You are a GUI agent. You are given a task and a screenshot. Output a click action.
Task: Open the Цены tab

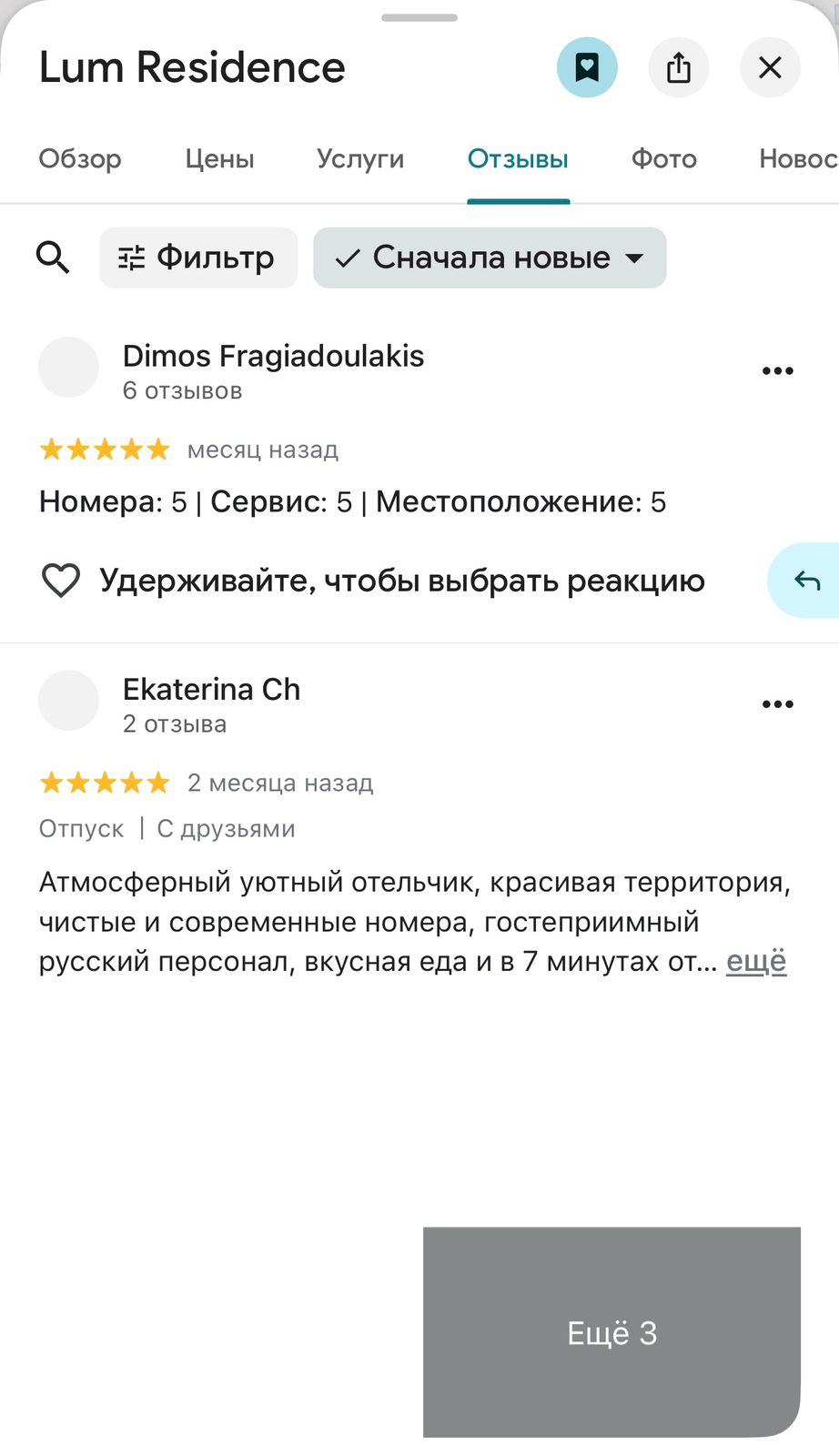tap(219, 159)
